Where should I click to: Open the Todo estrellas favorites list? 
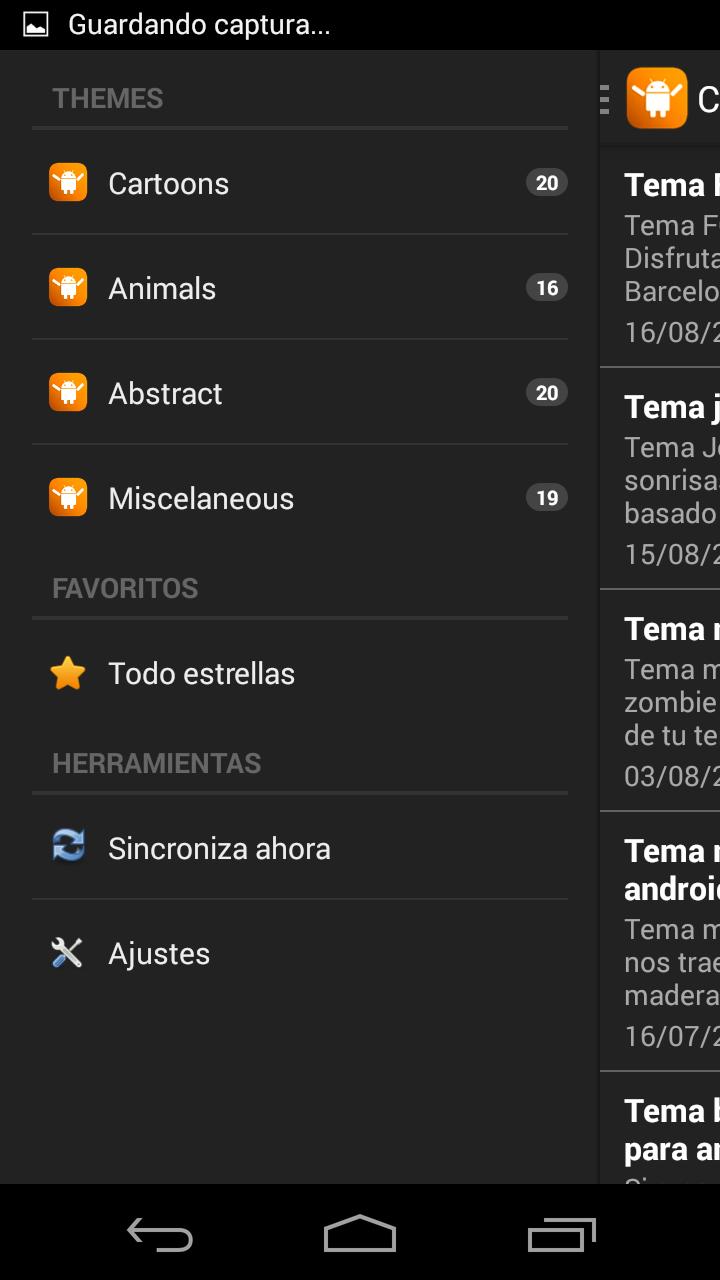click(200, 672)
